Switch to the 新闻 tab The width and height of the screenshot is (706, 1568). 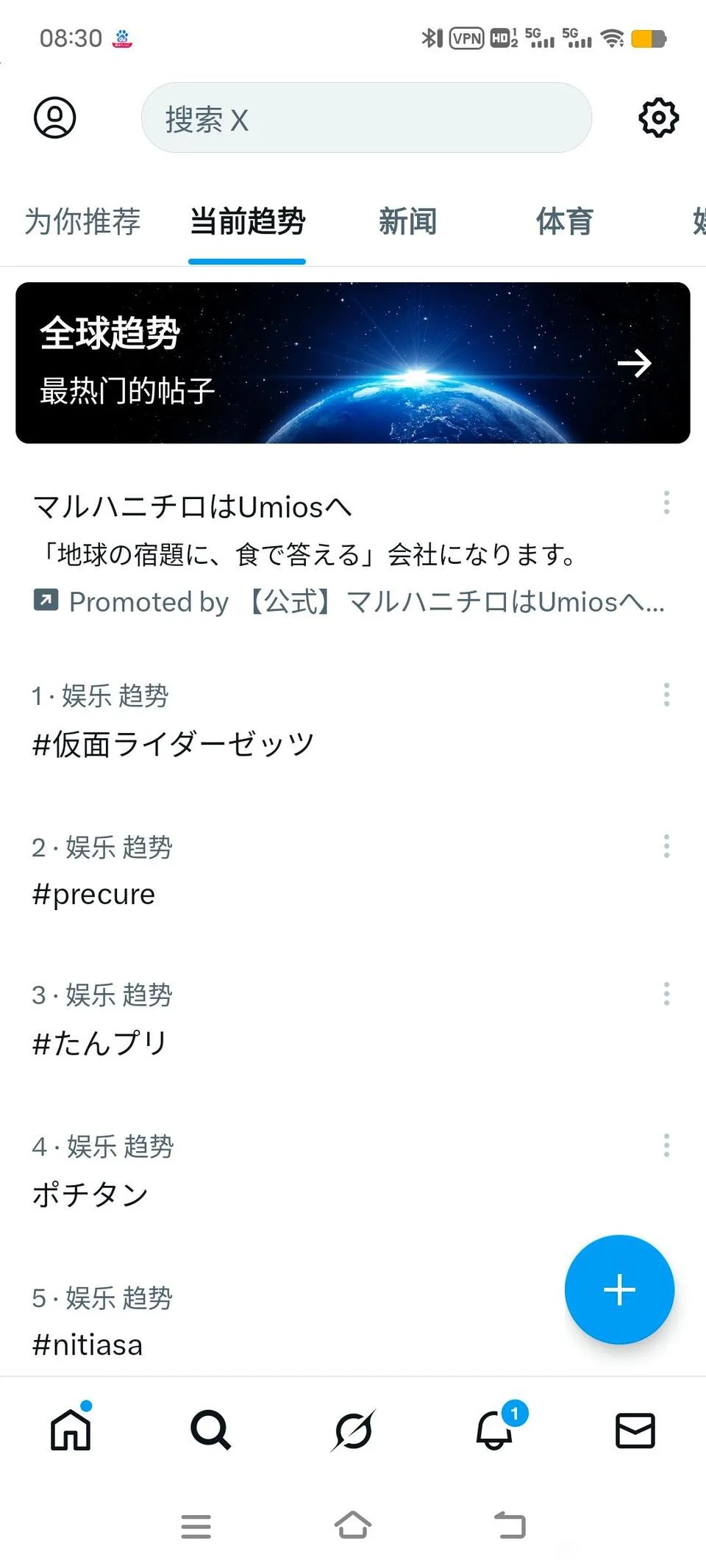click(407, 221)
